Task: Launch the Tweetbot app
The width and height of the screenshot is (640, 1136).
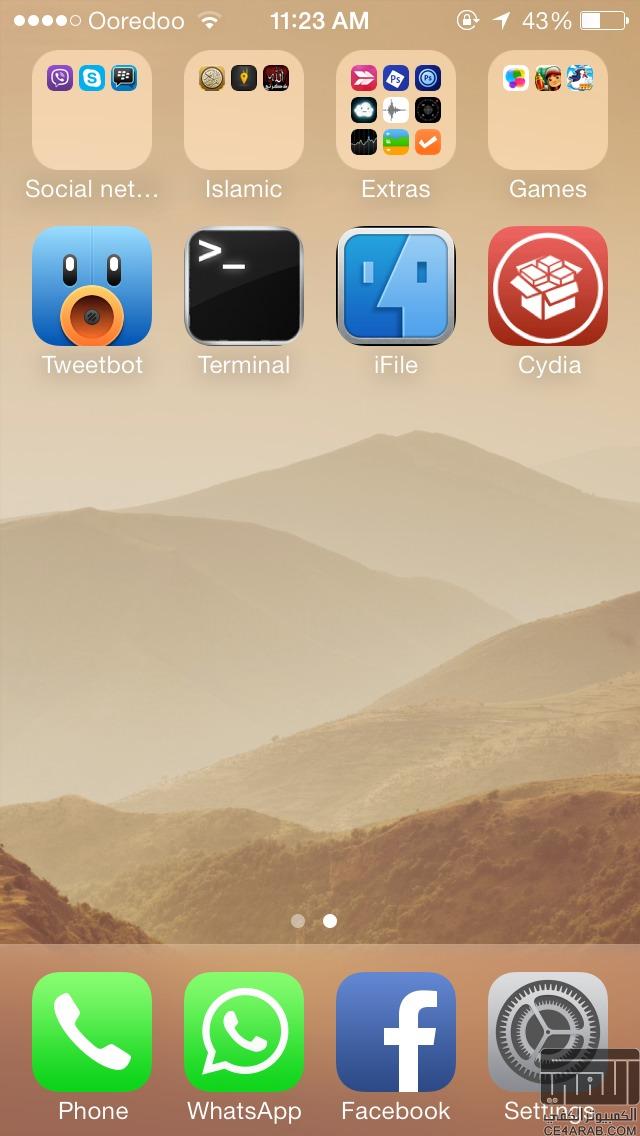Action: pyautogui.click(x=92, y=286)
